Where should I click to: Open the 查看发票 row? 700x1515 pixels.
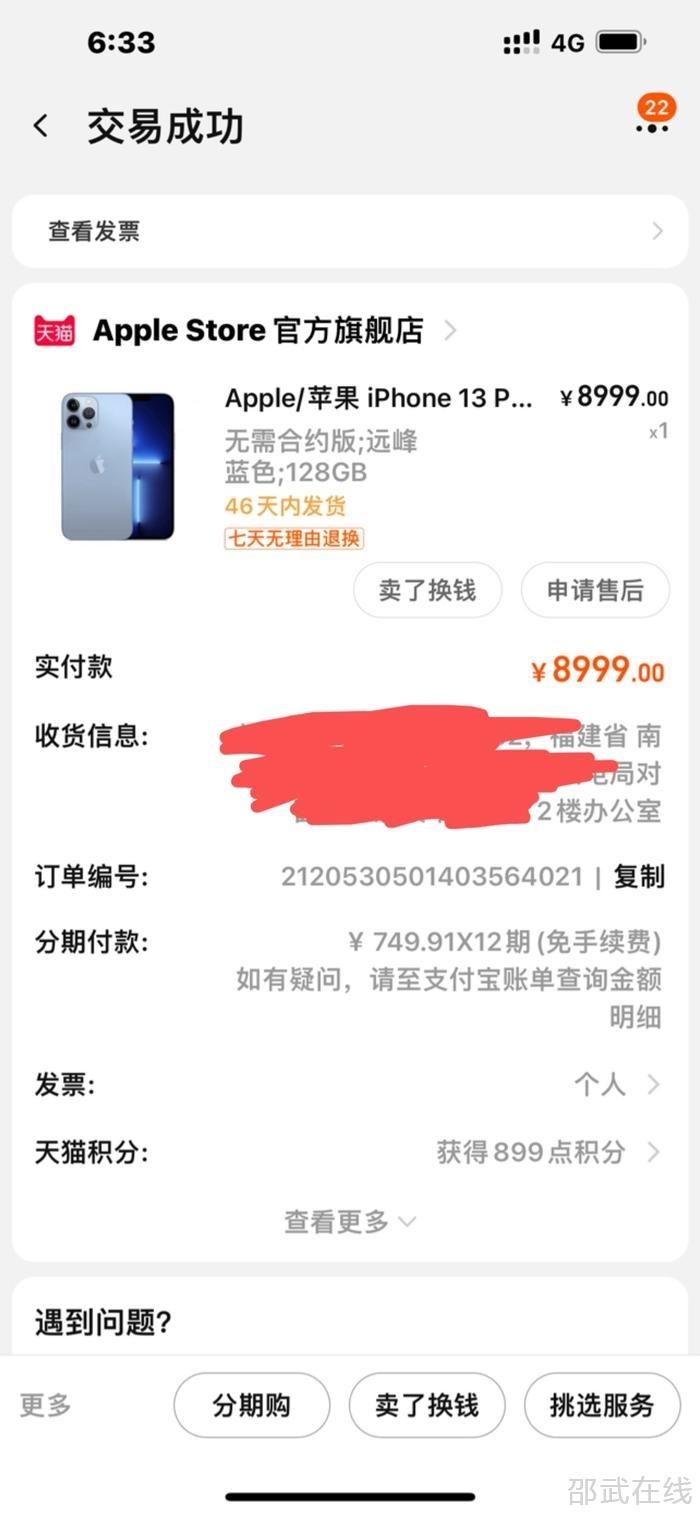pos(350,232)
